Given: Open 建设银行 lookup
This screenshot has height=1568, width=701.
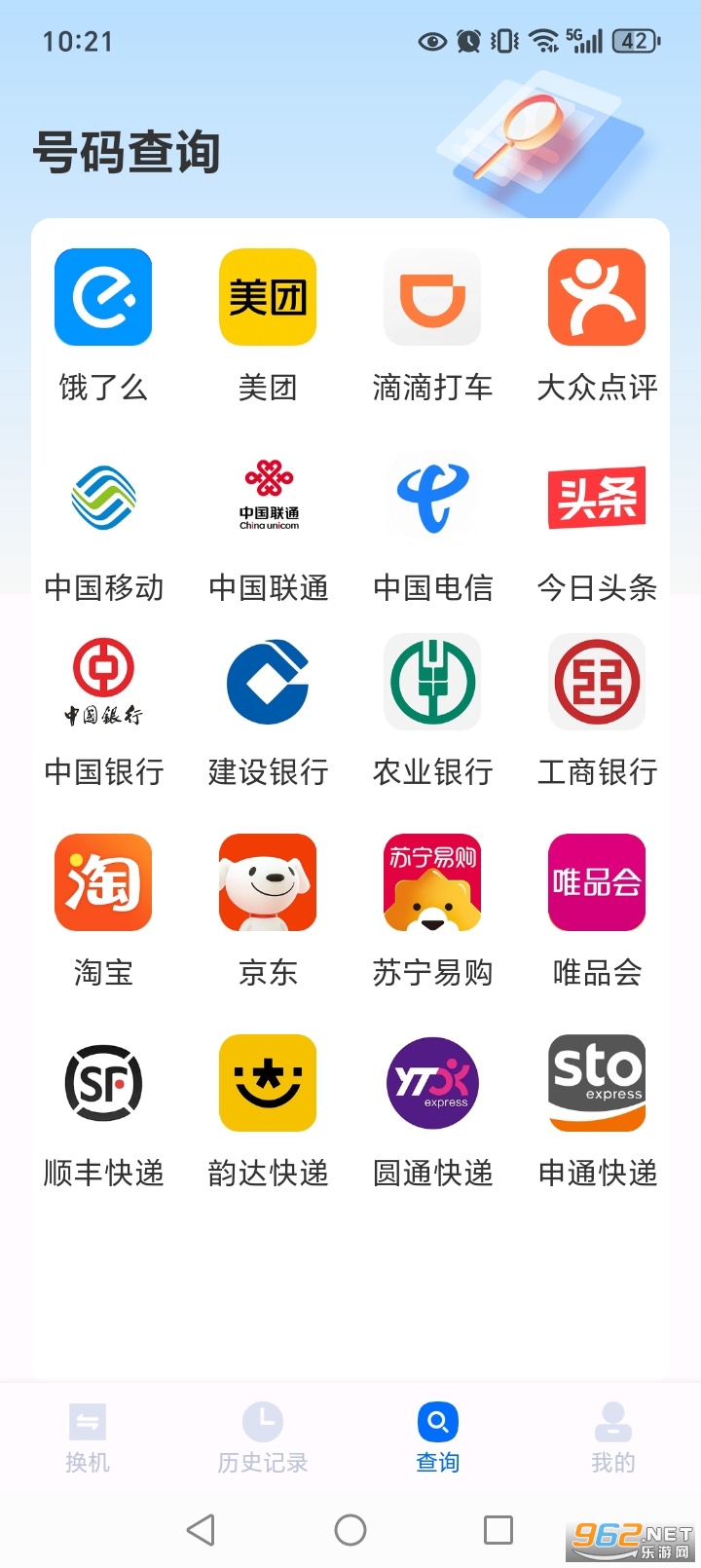Looking at the screenshot, I should point(268,683).
